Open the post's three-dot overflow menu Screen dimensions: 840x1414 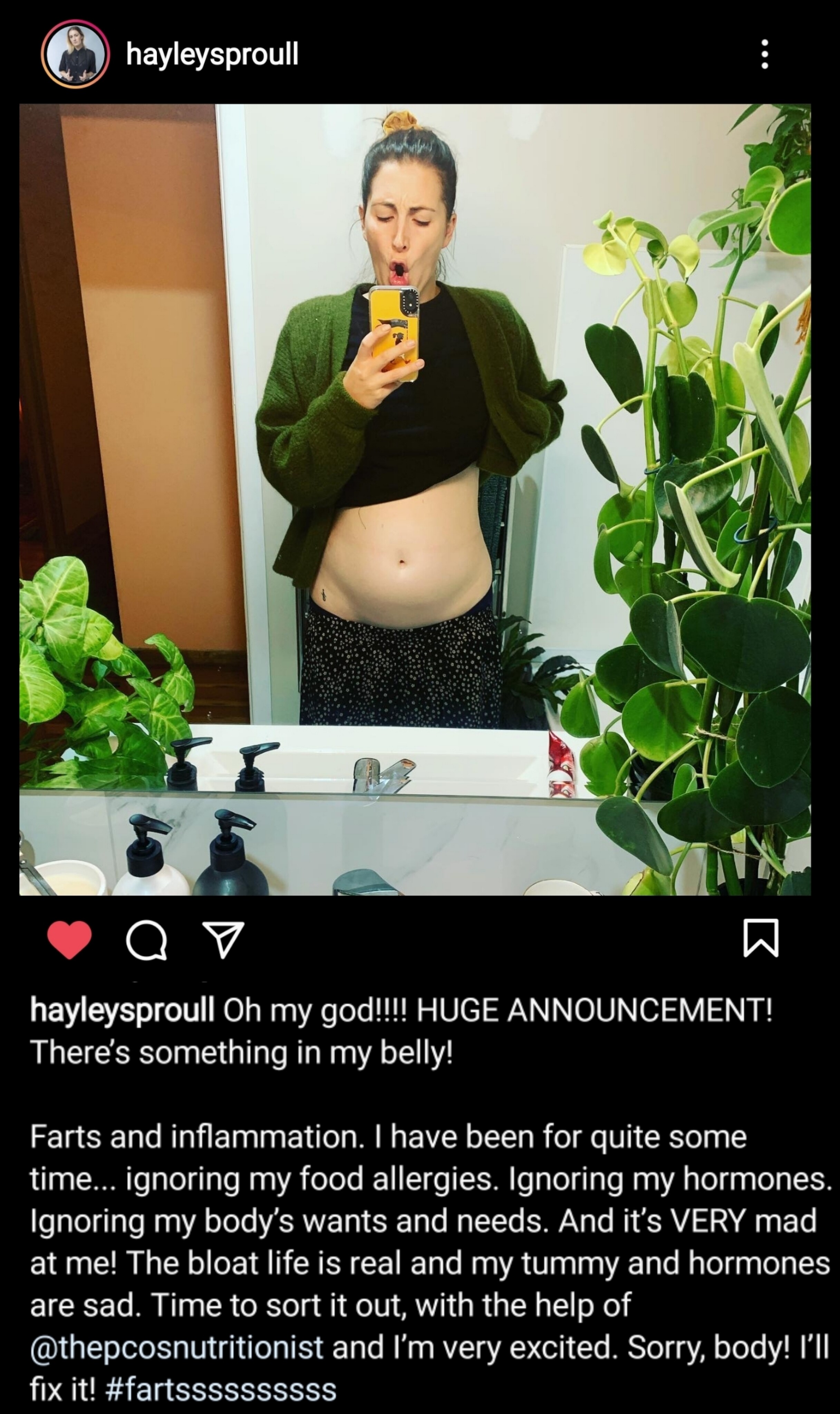coord(764,54)
